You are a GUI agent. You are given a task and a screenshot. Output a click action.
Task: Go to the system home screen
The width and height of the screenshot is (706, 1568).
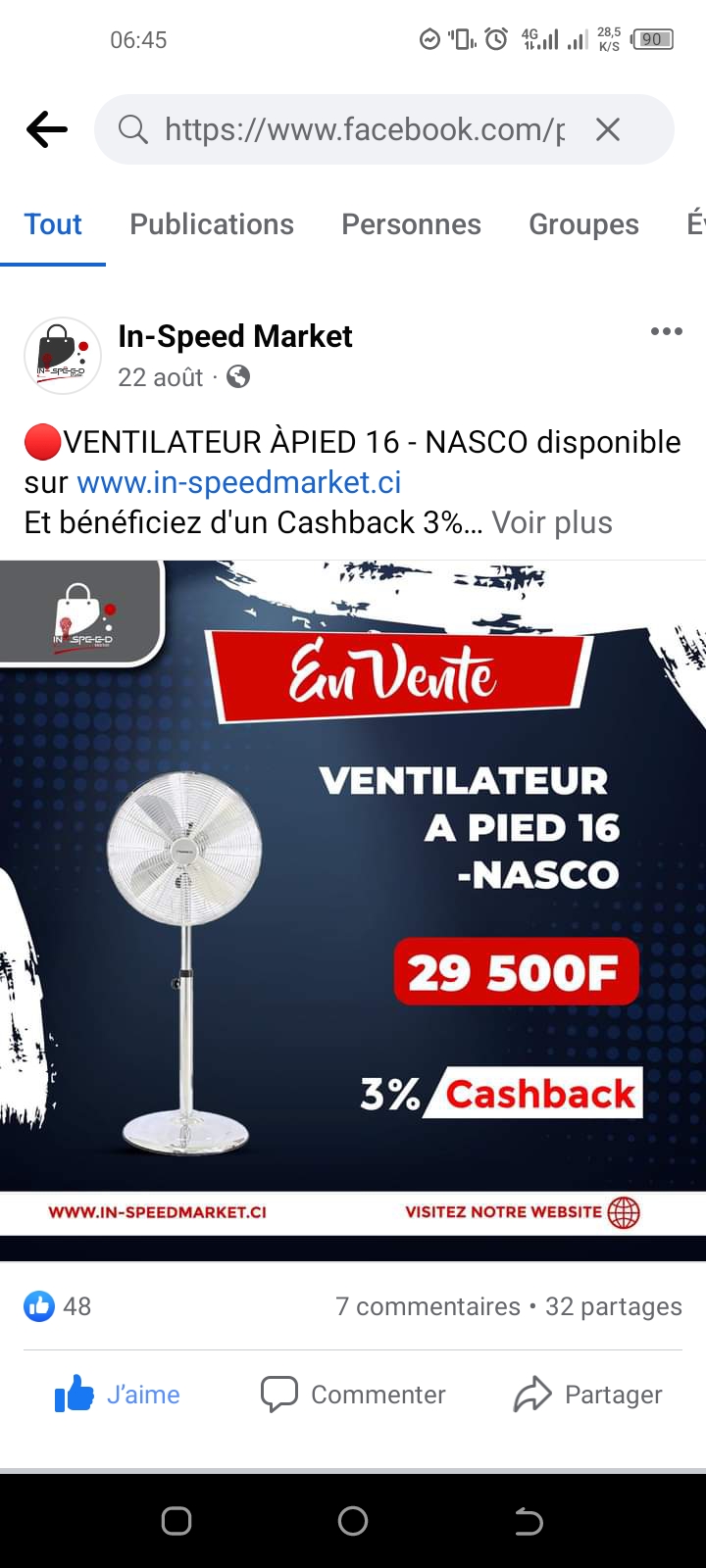[x=353, y=1521]
